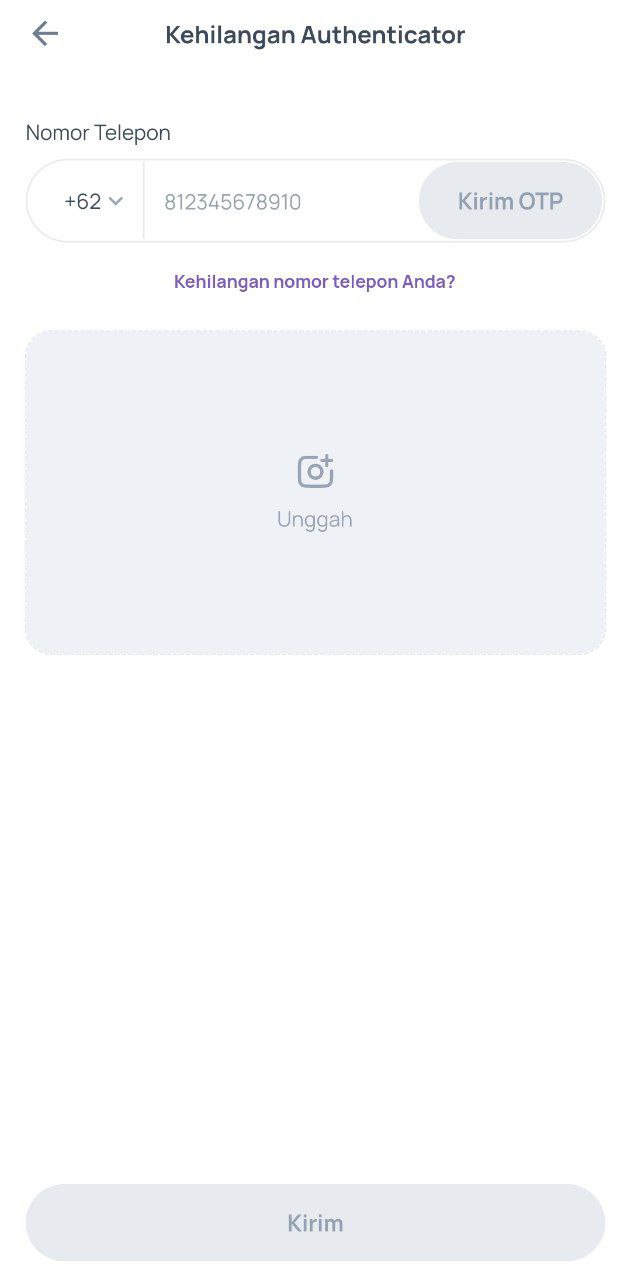Image resolution: width=631 pixels, height=1280 pixels.
Task: Open the +62 country code dropdown
Action: [x=93, y=202]
